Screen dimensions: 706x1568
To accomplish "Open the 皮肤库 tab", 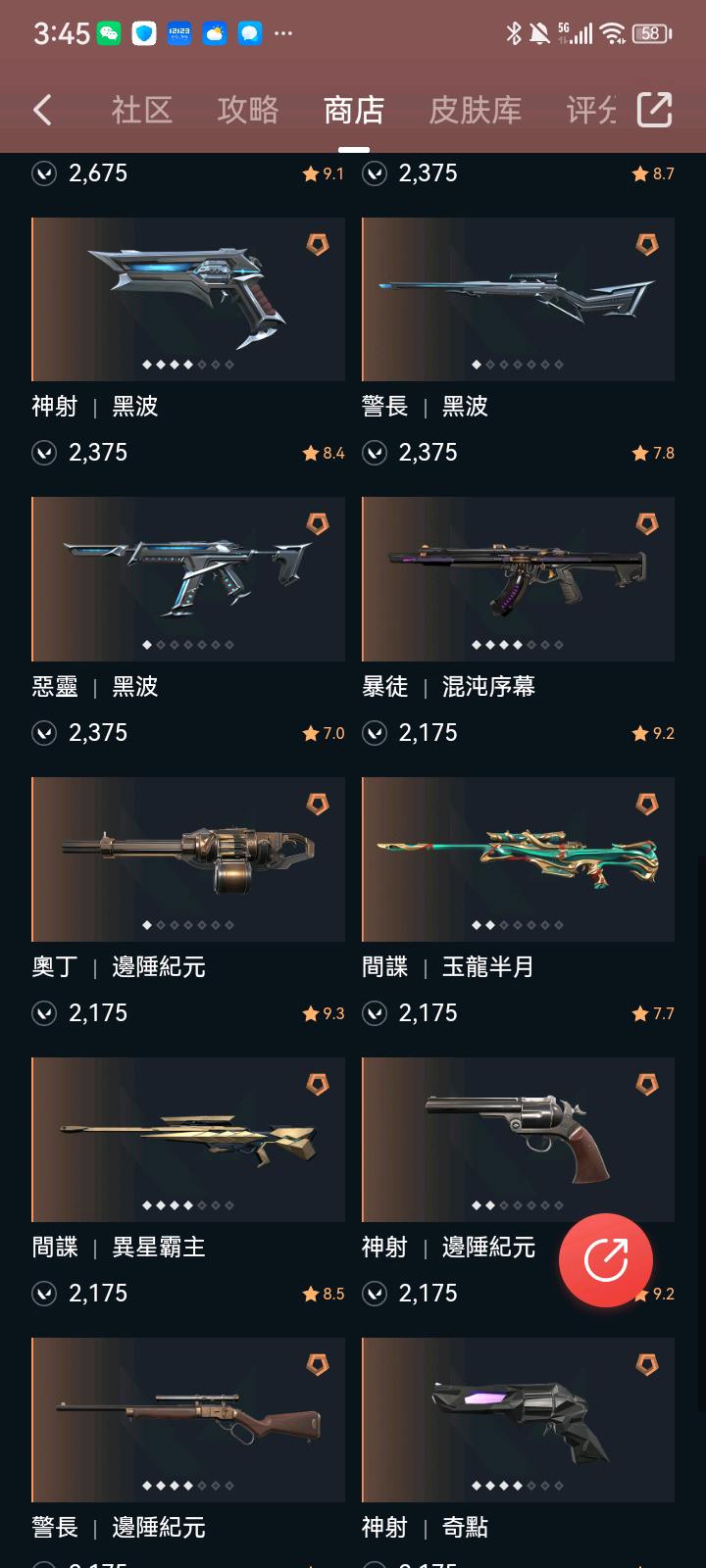I will point(475,110).
